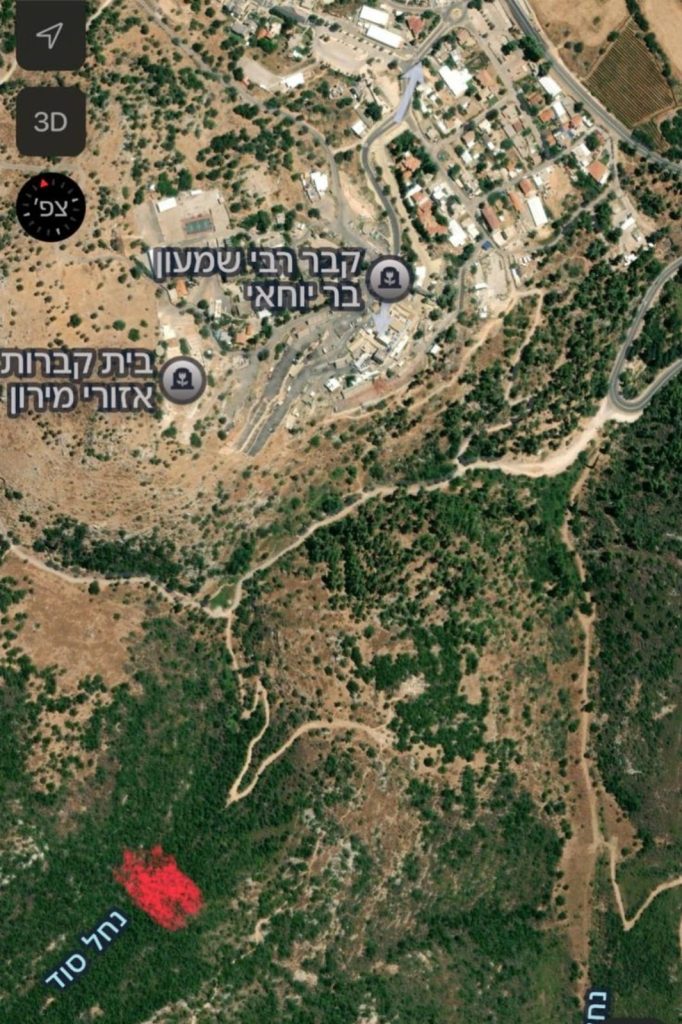Switch the map to 3D view
The image size is (682, 1024).
coord(50,121)
